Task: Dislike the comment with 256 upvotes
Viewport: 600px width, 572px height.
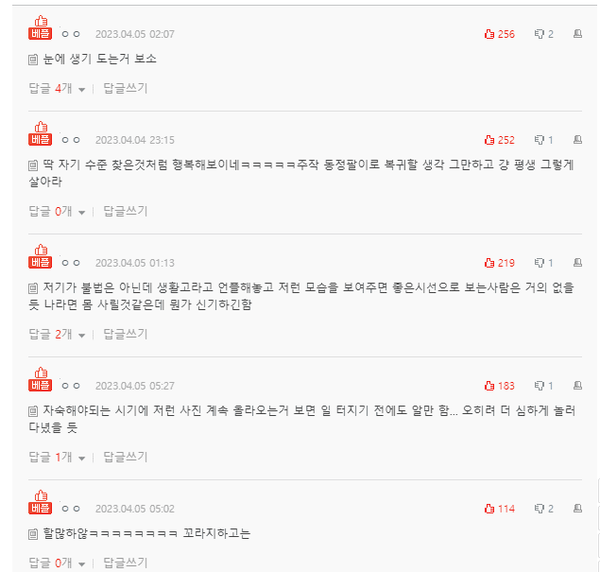Action: tap(544, 34)
